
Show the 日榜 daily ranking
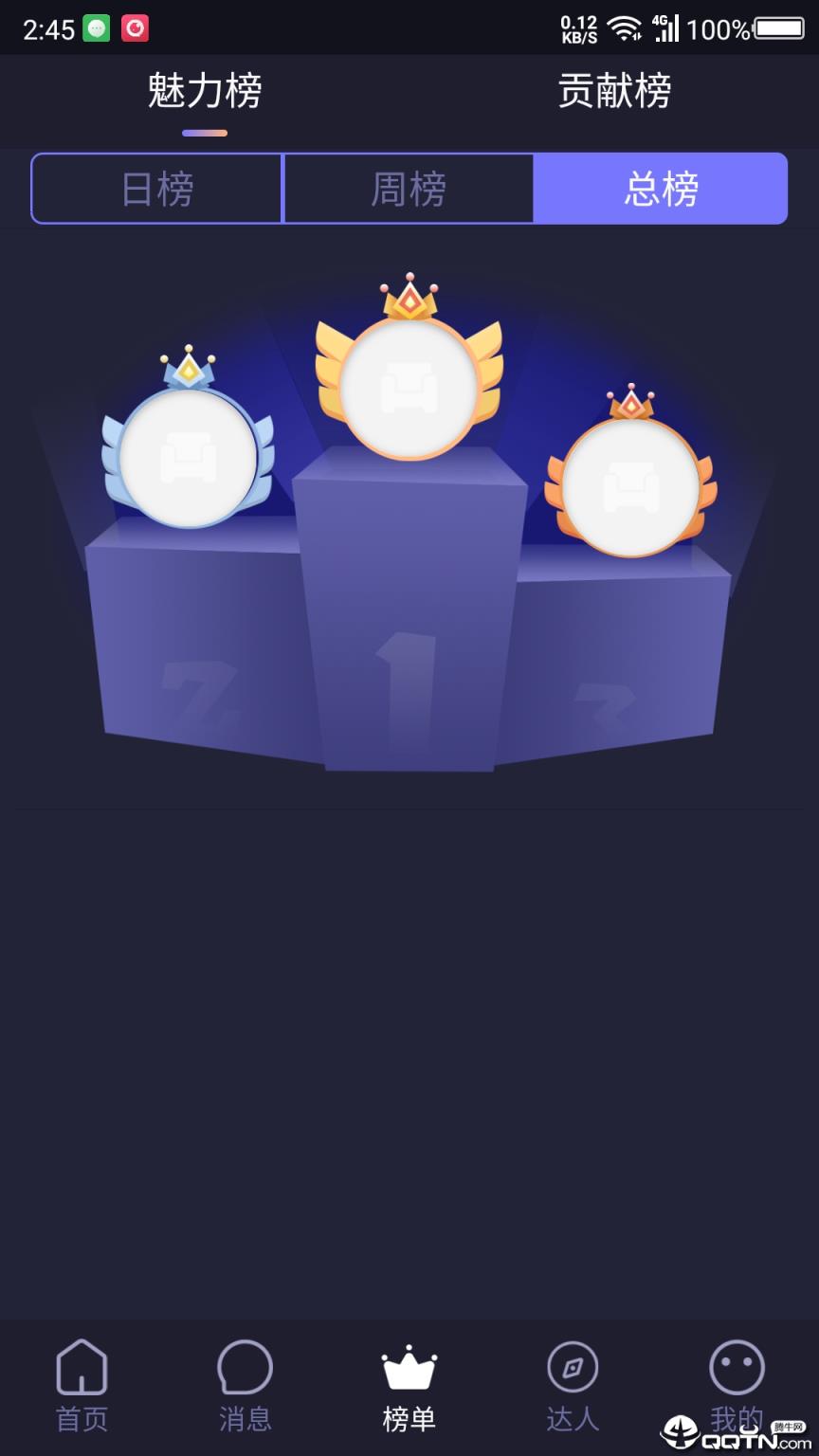pos(157,189)
